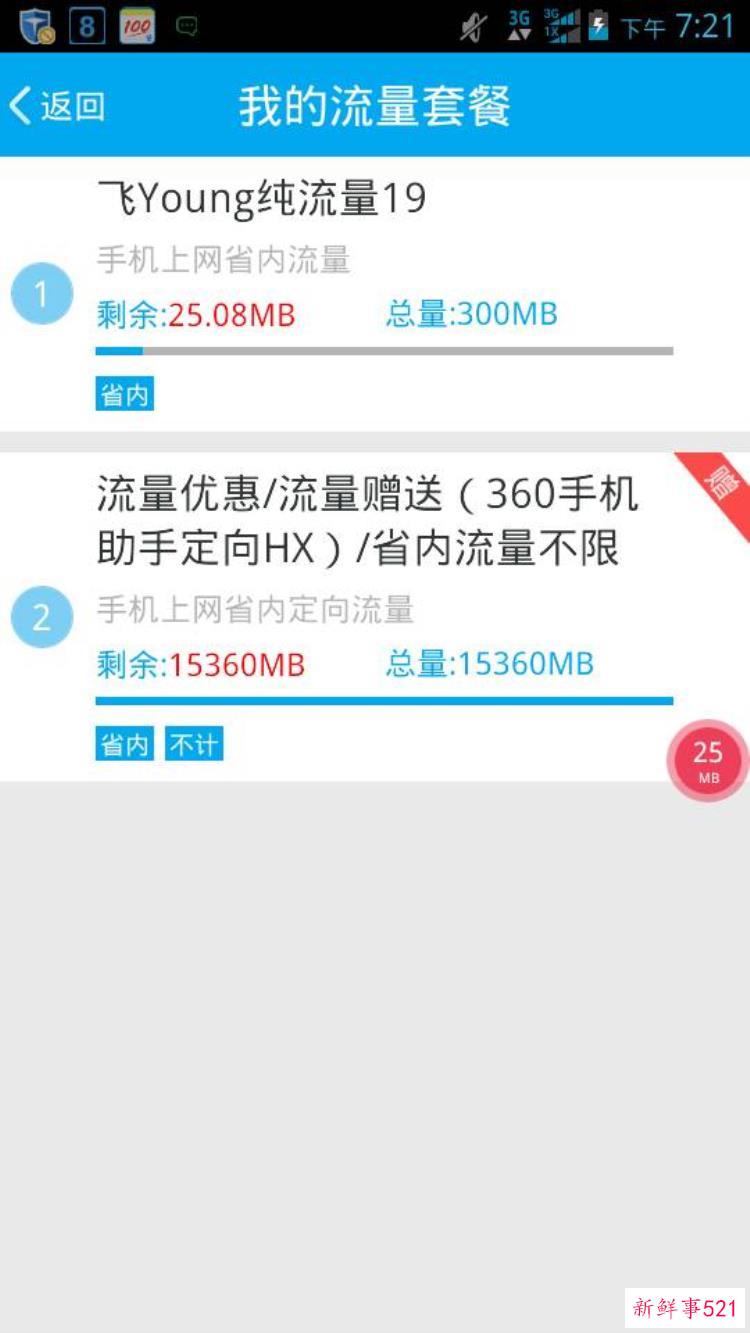This screenshot has width=750, height=1333.
Task: Tap the blue numbered badge 1
Action: 41,293
